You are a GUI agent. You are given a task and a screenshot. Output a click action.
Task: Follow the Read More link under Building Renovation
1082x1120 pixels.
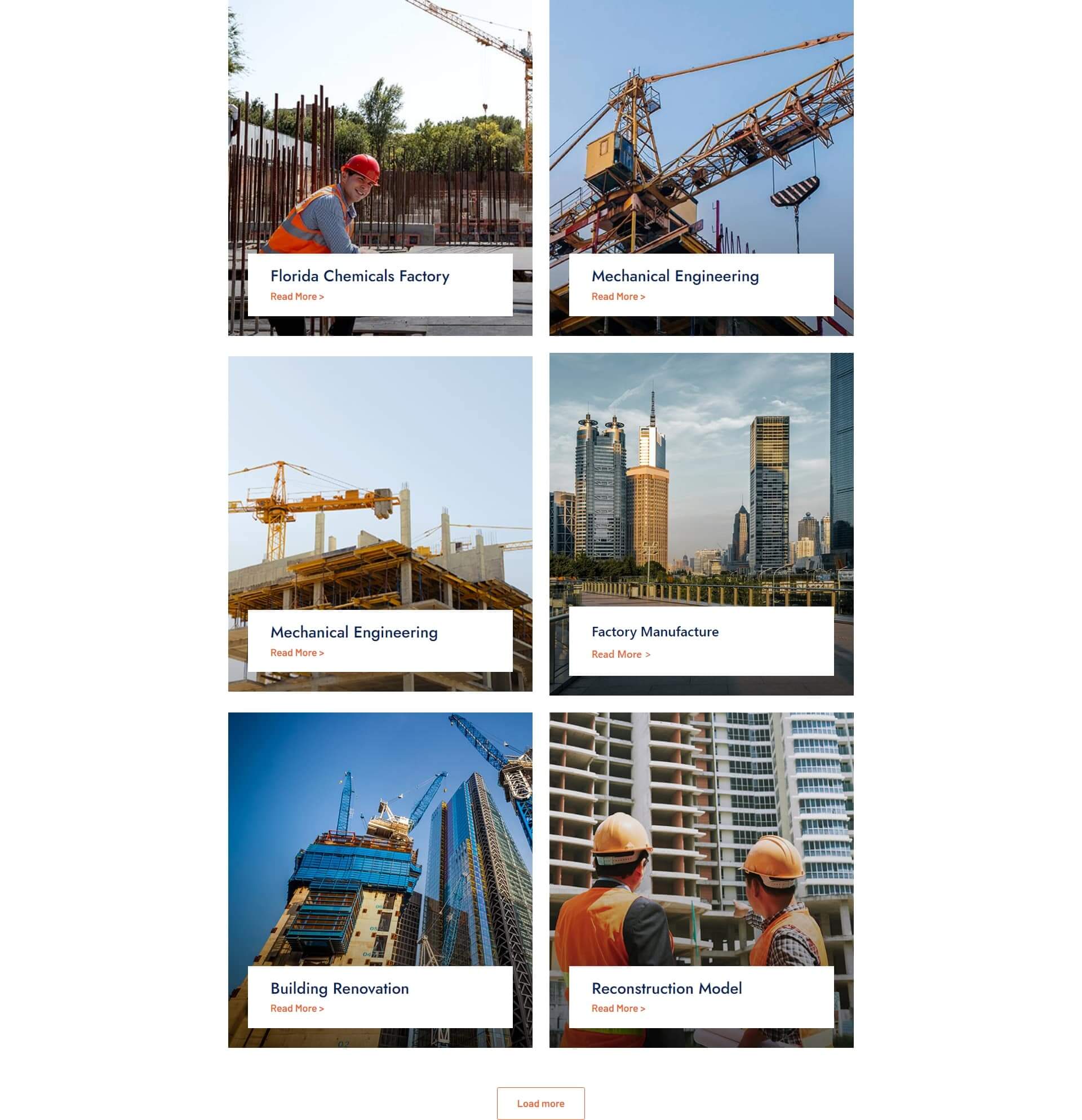tap(297, 1008)
